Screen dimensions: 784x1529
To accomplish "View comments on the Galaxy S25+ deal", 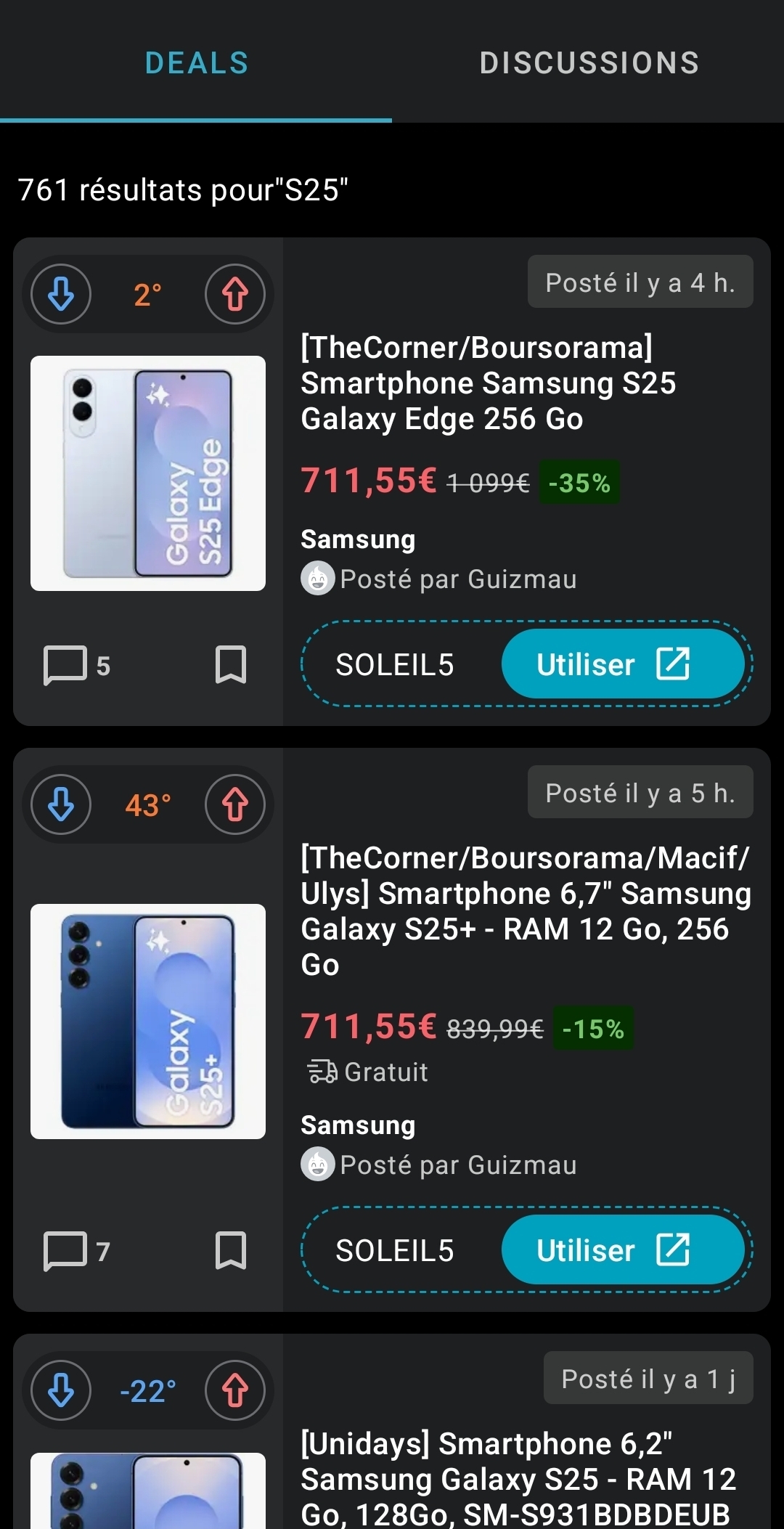I will [x=76, y=1251].
